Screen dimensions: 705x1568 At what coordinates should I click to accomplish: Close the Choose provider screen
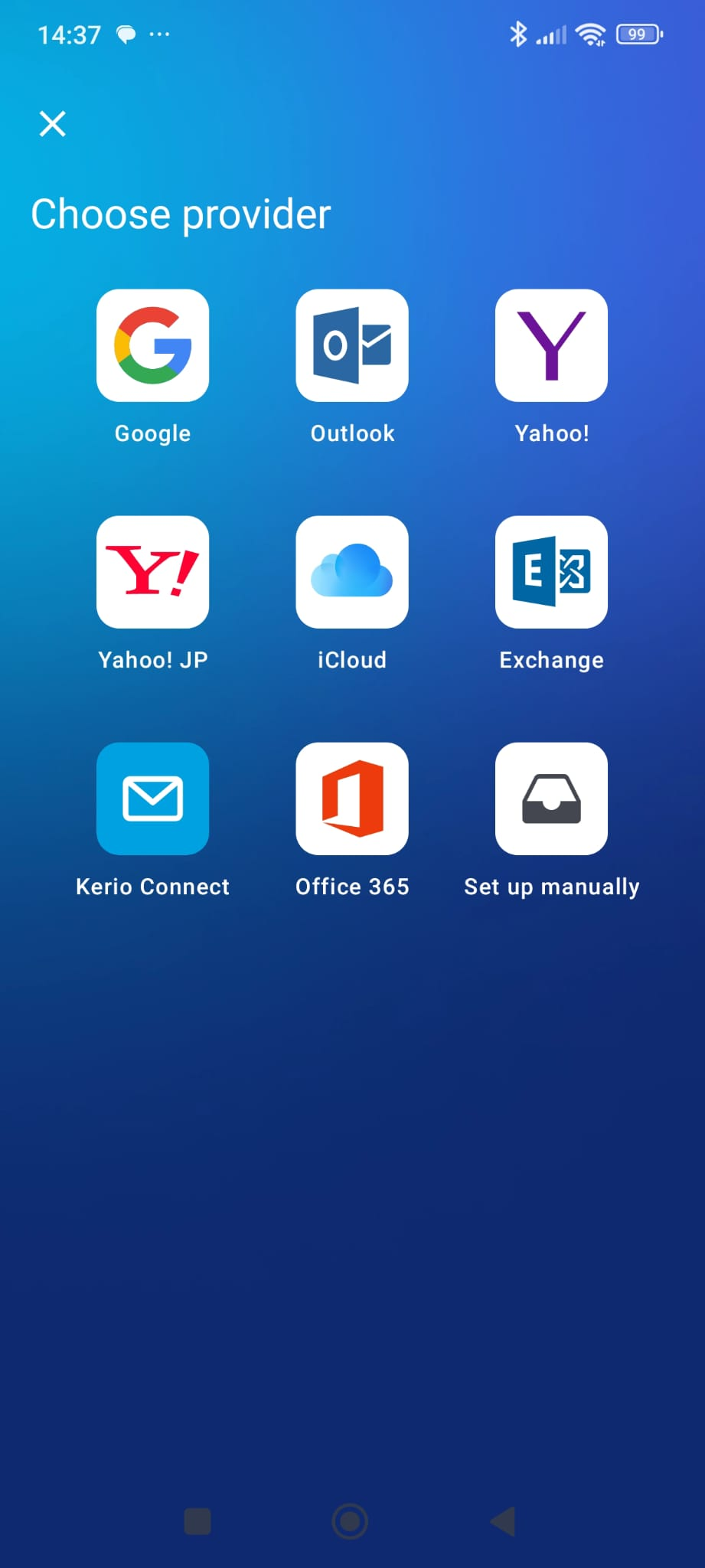[x=52, y=123]
